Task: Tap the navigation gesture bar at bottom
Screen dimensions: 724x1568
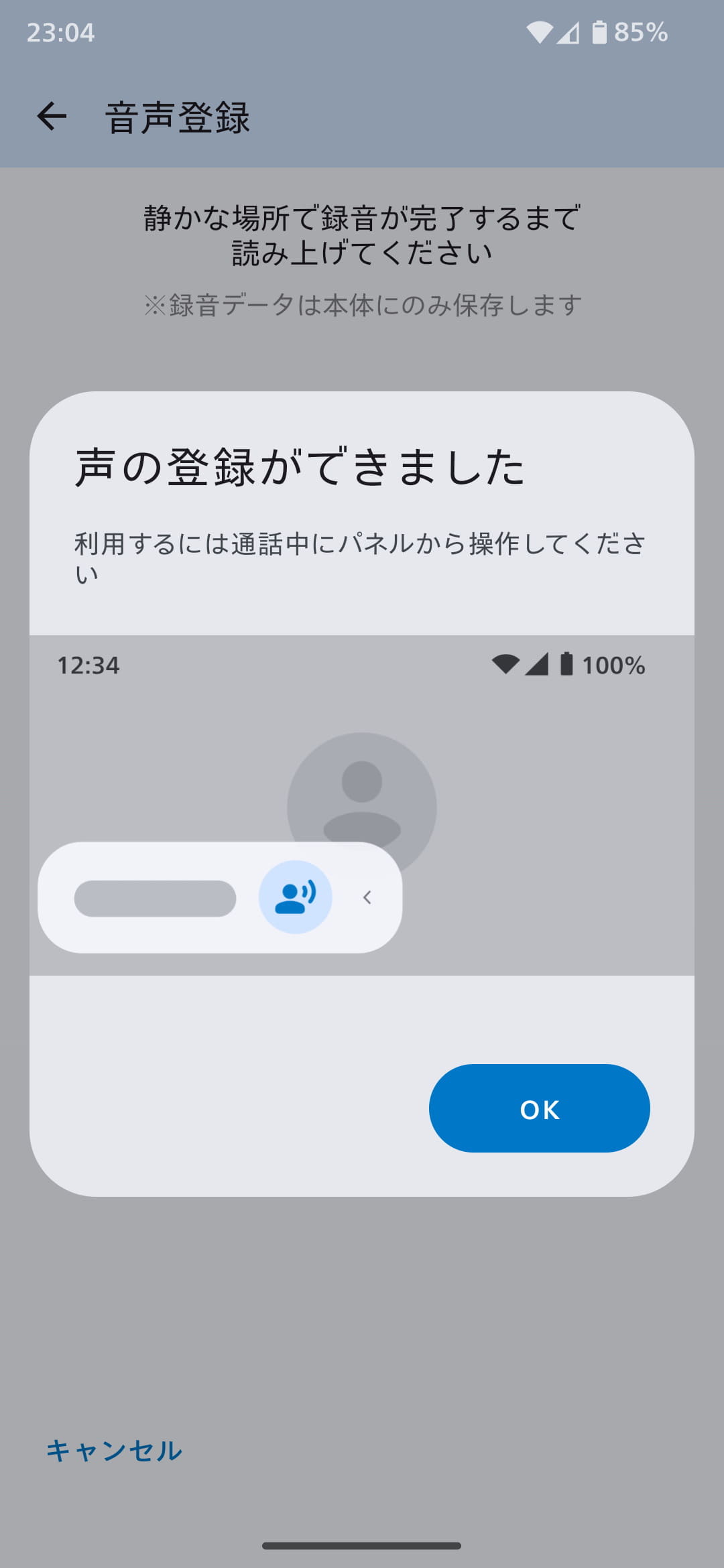Action: 362,1544
